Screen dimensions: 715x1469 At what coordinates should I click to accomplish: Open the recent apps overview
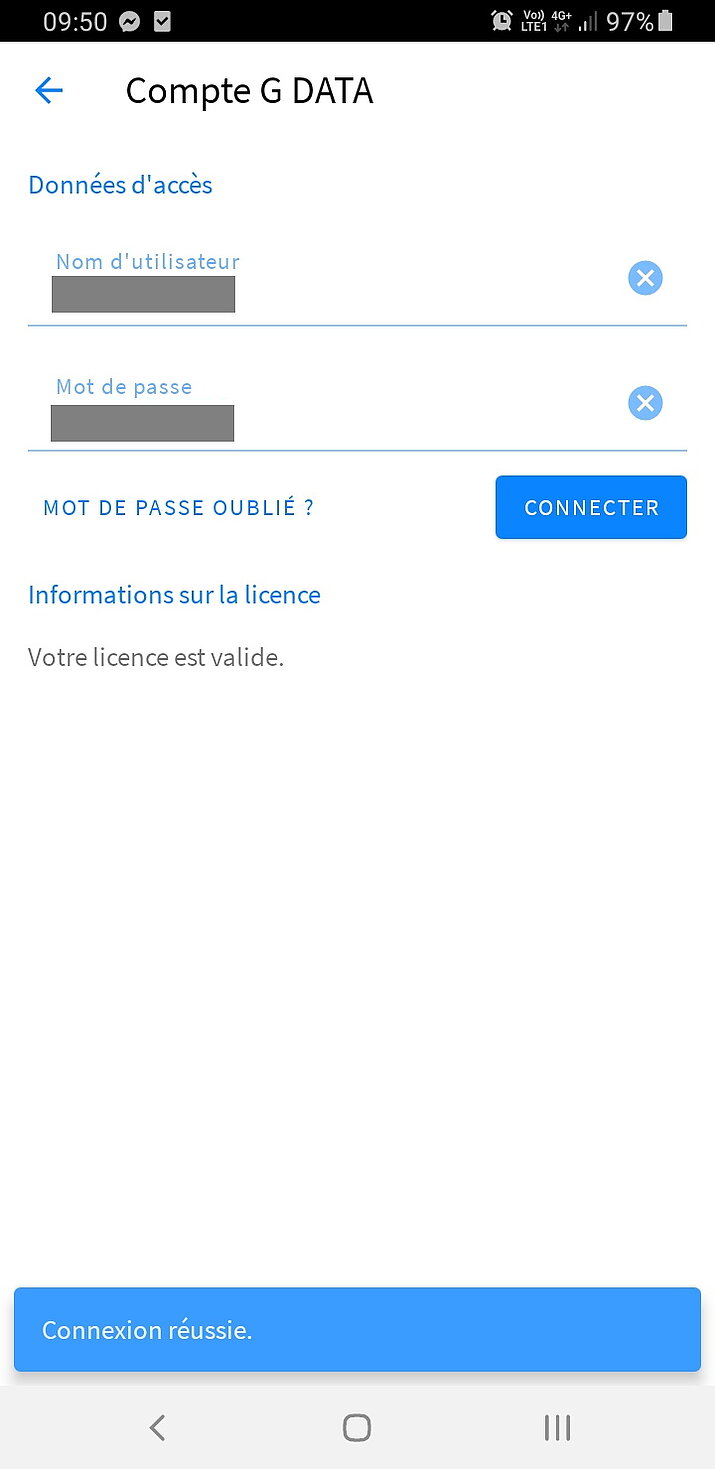click(557, 1427)
